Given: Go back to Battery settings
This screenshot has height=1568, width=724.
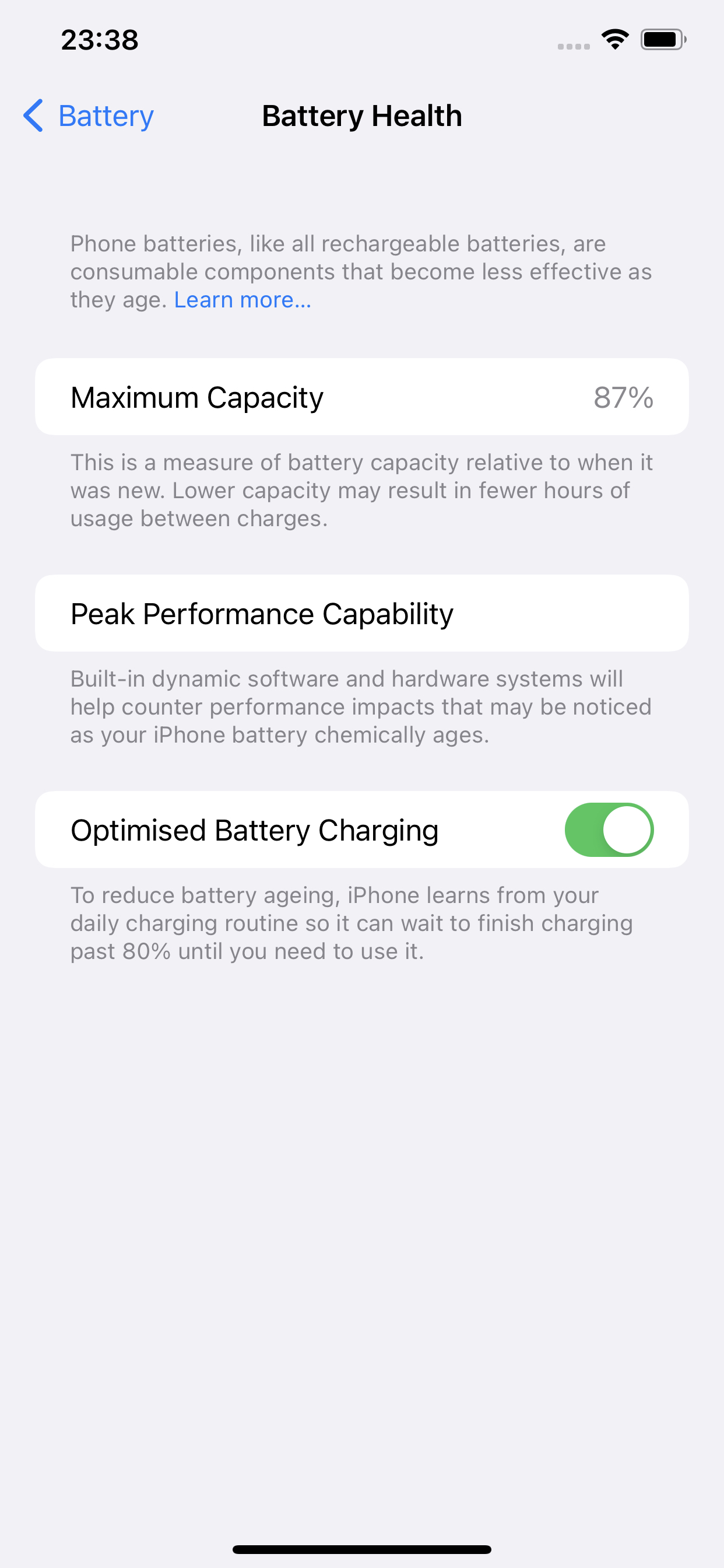Looking at the screenshot, I should click(x=89, y=116).
